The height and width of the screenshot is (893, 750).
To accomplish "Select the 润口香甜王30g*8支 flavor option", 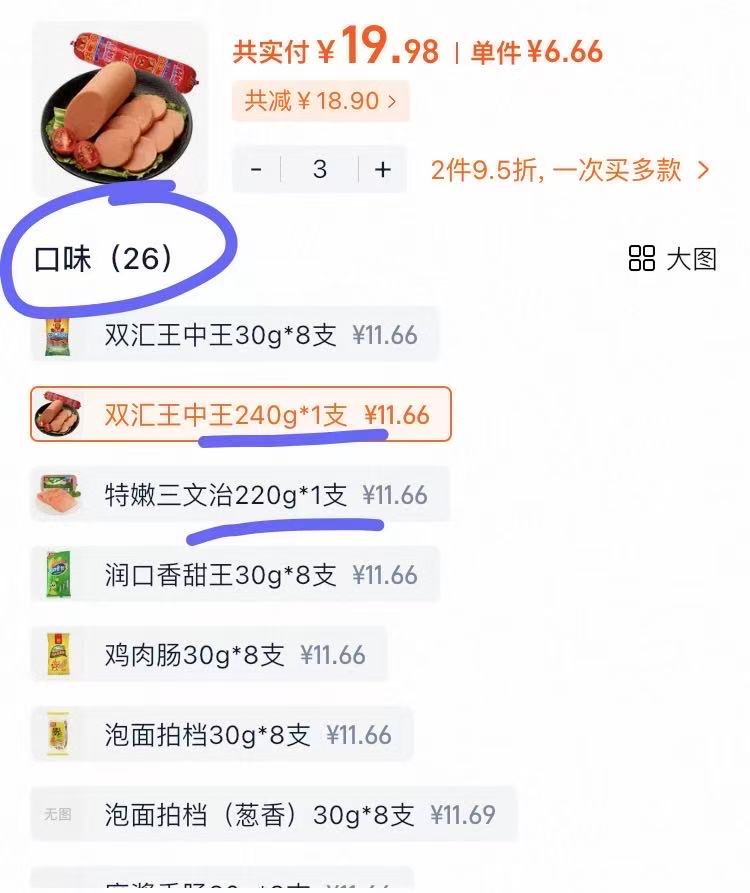I will coord(240,574).
